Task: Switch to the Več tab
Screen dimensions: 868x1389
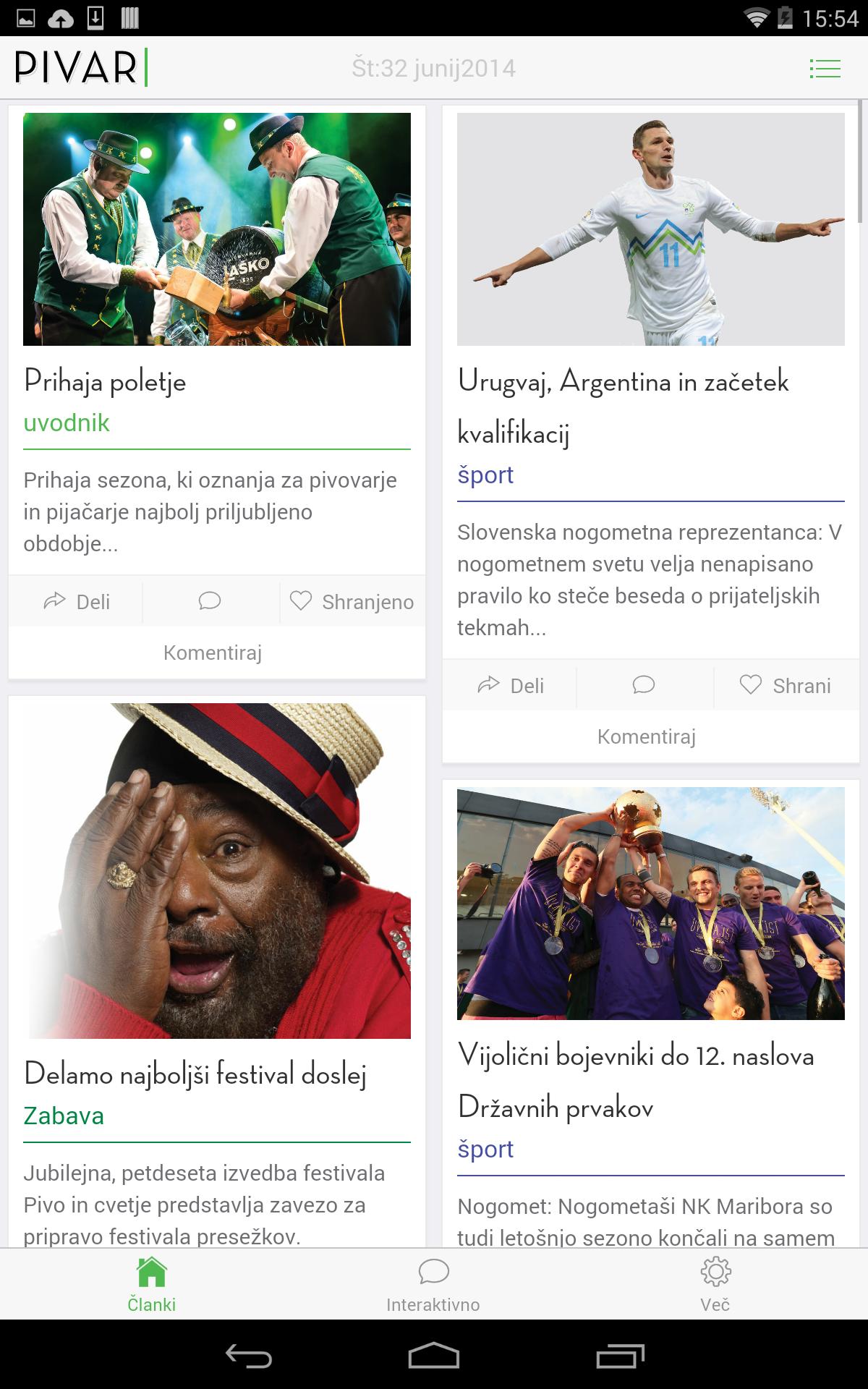Action: point(715,1286)
